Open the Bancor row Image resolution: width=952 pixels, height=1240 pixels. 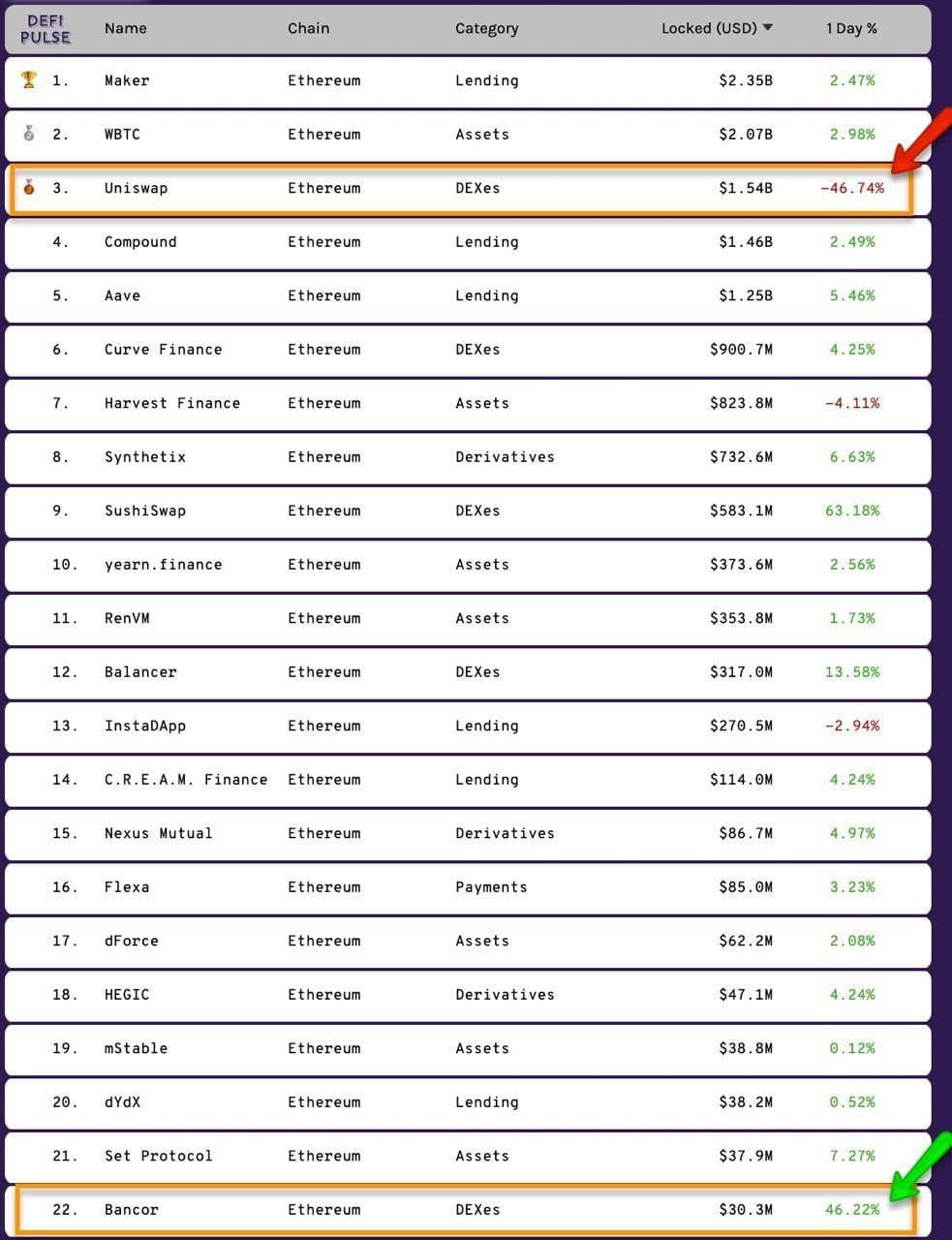coord(131,1210)
